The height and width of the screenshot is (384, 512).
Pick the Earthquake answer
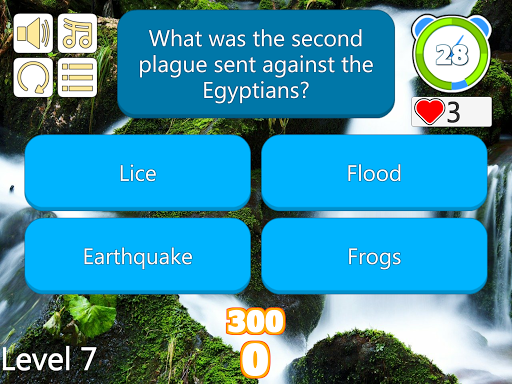(138, 256)
